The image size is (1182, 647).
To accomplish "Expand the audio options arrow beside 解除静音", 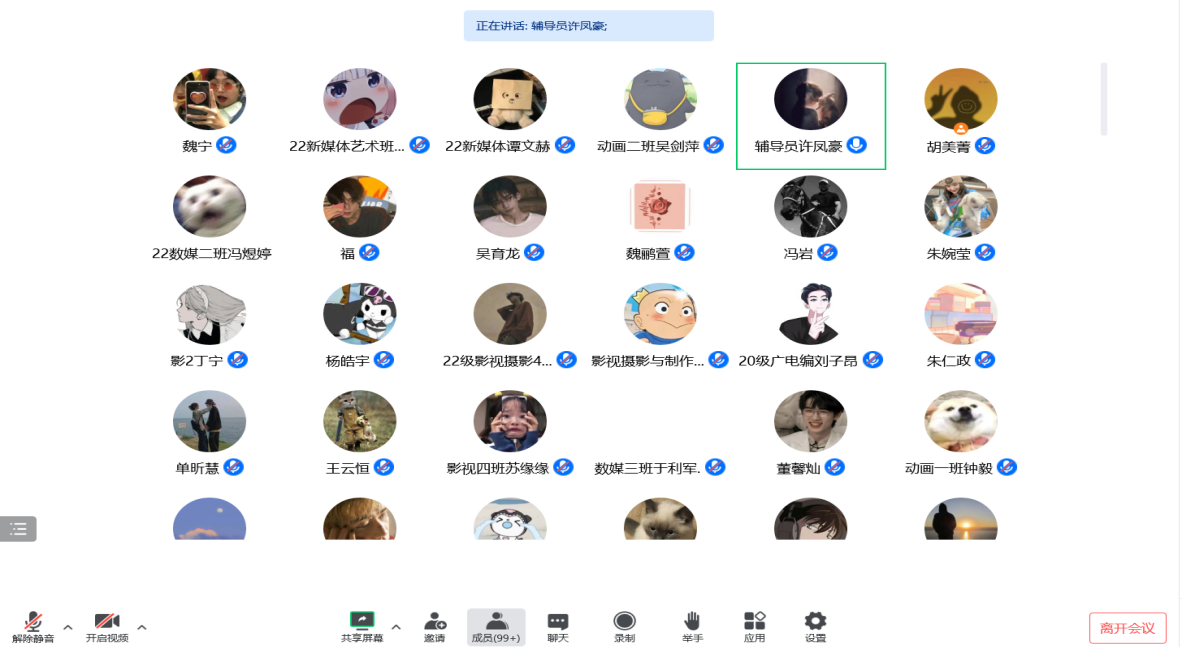I will pos(68,627).
